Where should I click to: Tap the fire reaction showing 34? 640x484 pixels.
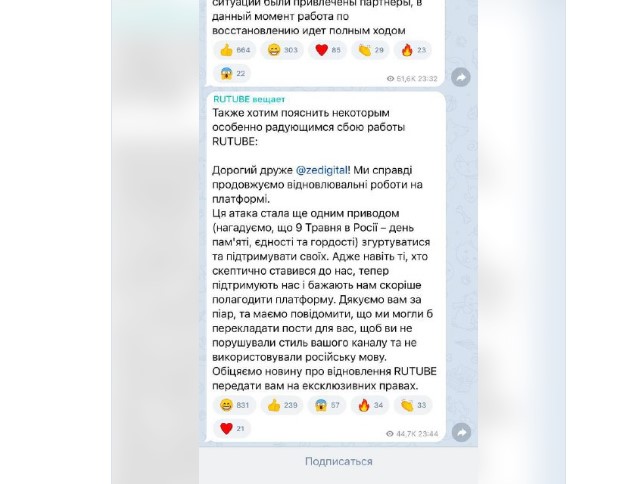371,405
